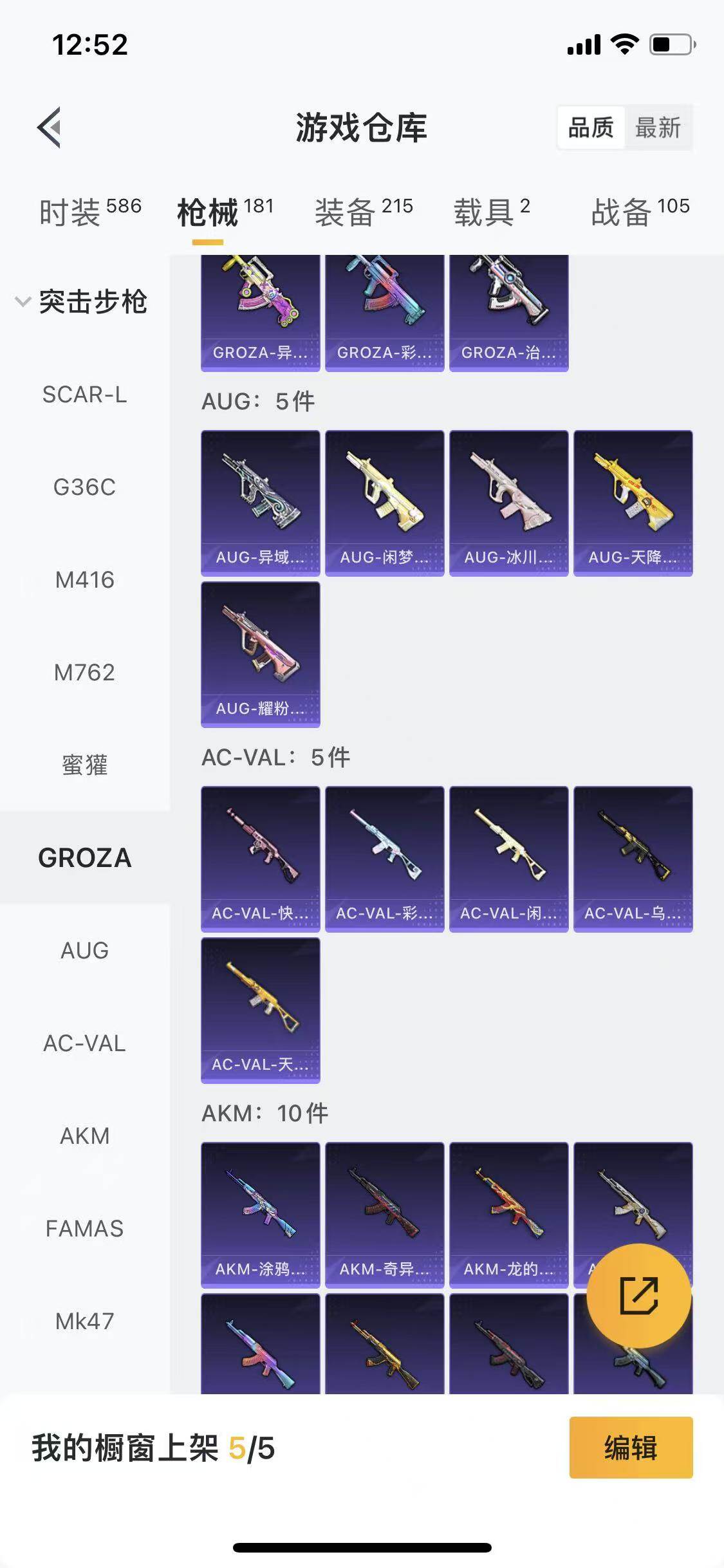Select FAMAS in the side list

[x=84, y=1229]
